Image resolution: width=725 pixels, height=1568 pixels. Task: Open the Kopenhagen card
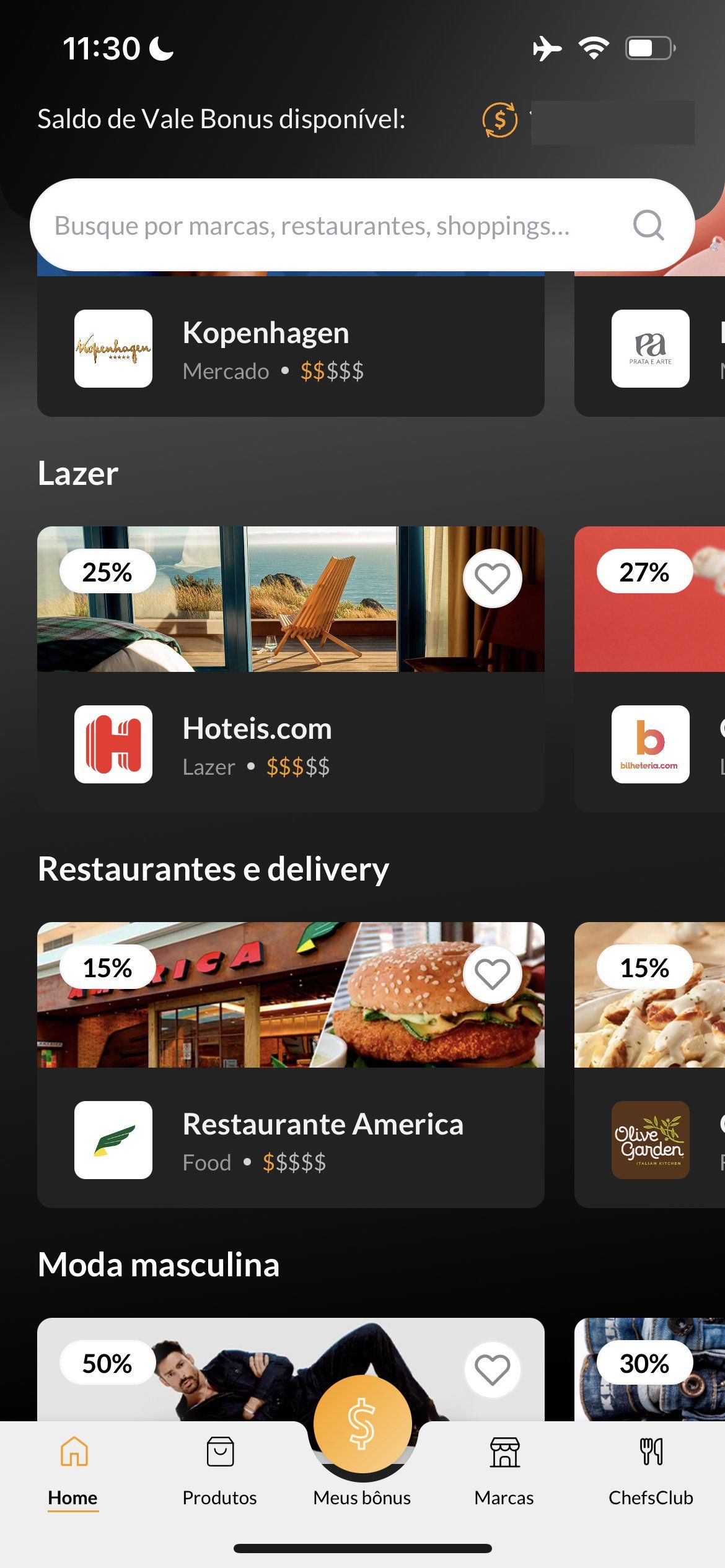pyautogui.click(x=290, y=349)
